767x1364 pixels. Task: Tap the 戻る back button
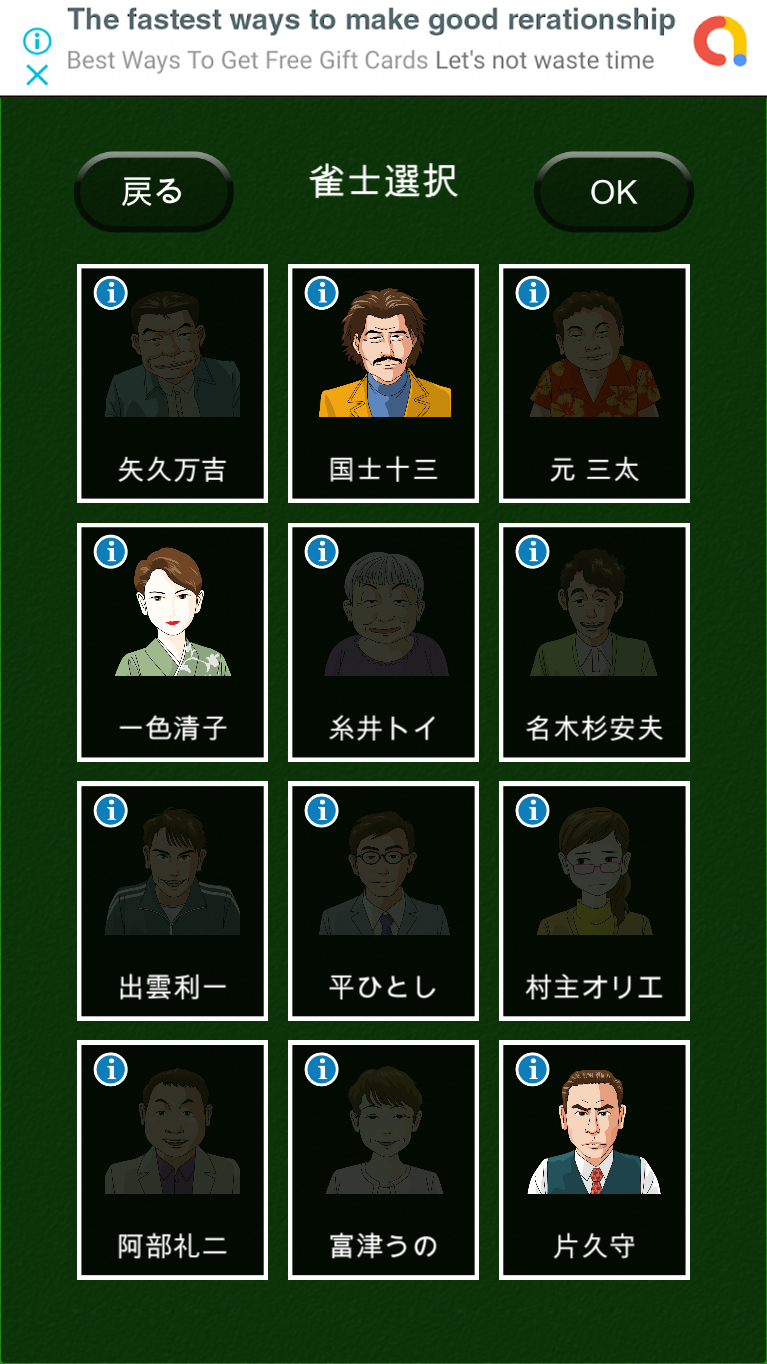(x=153, y=192)
